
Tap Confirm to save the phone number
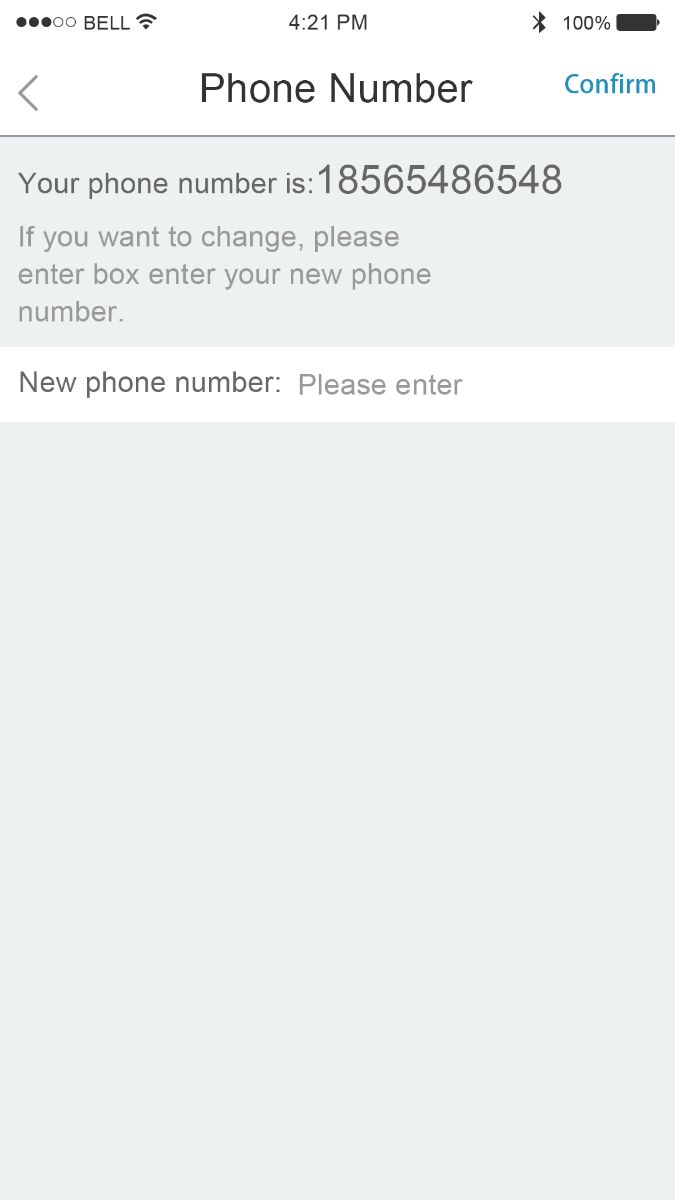pyautogui.click(x=609, y=85)
